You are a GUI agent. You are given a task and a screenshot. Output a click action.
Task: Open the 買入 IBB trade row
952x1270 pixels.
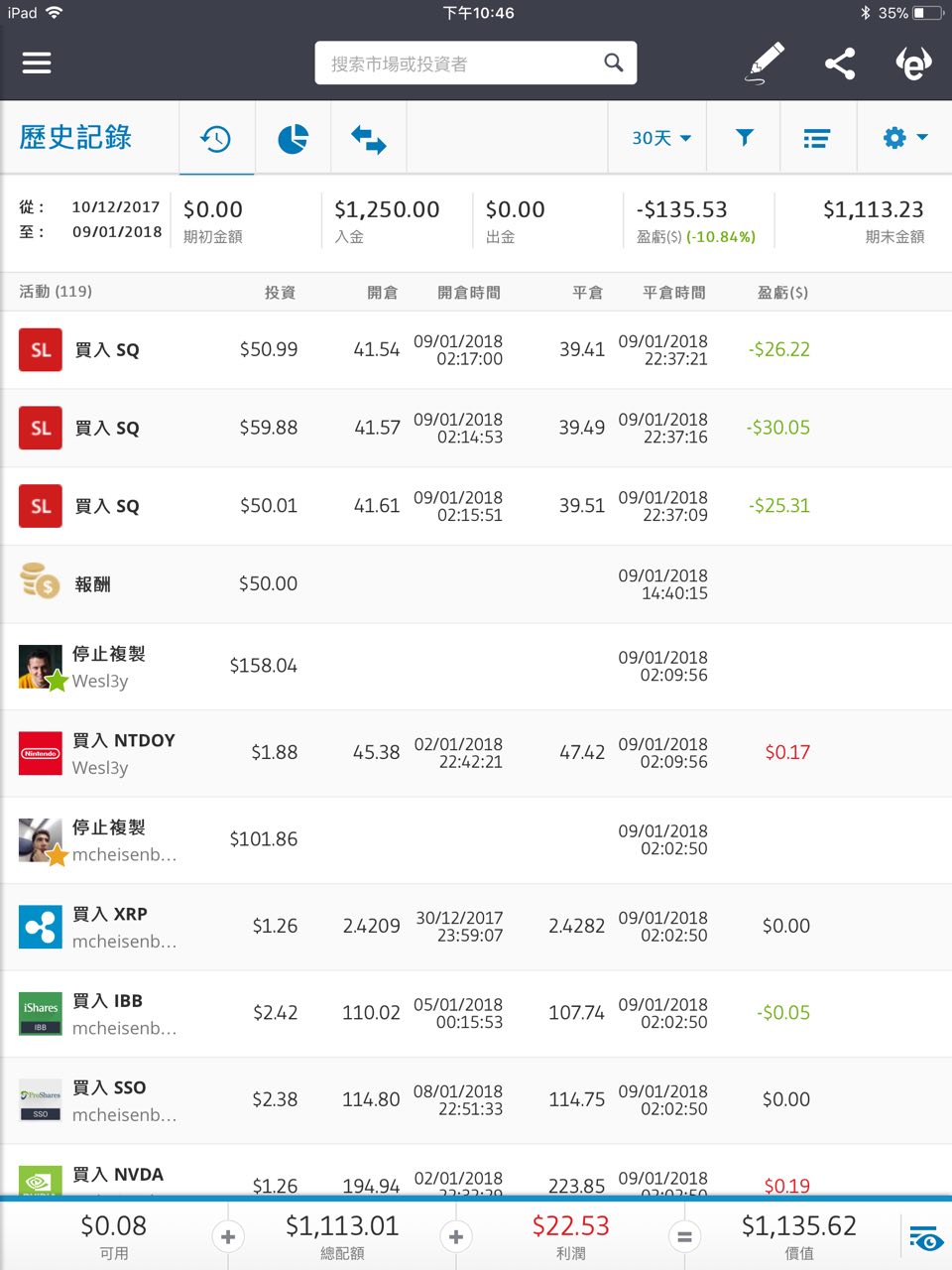476,1014
